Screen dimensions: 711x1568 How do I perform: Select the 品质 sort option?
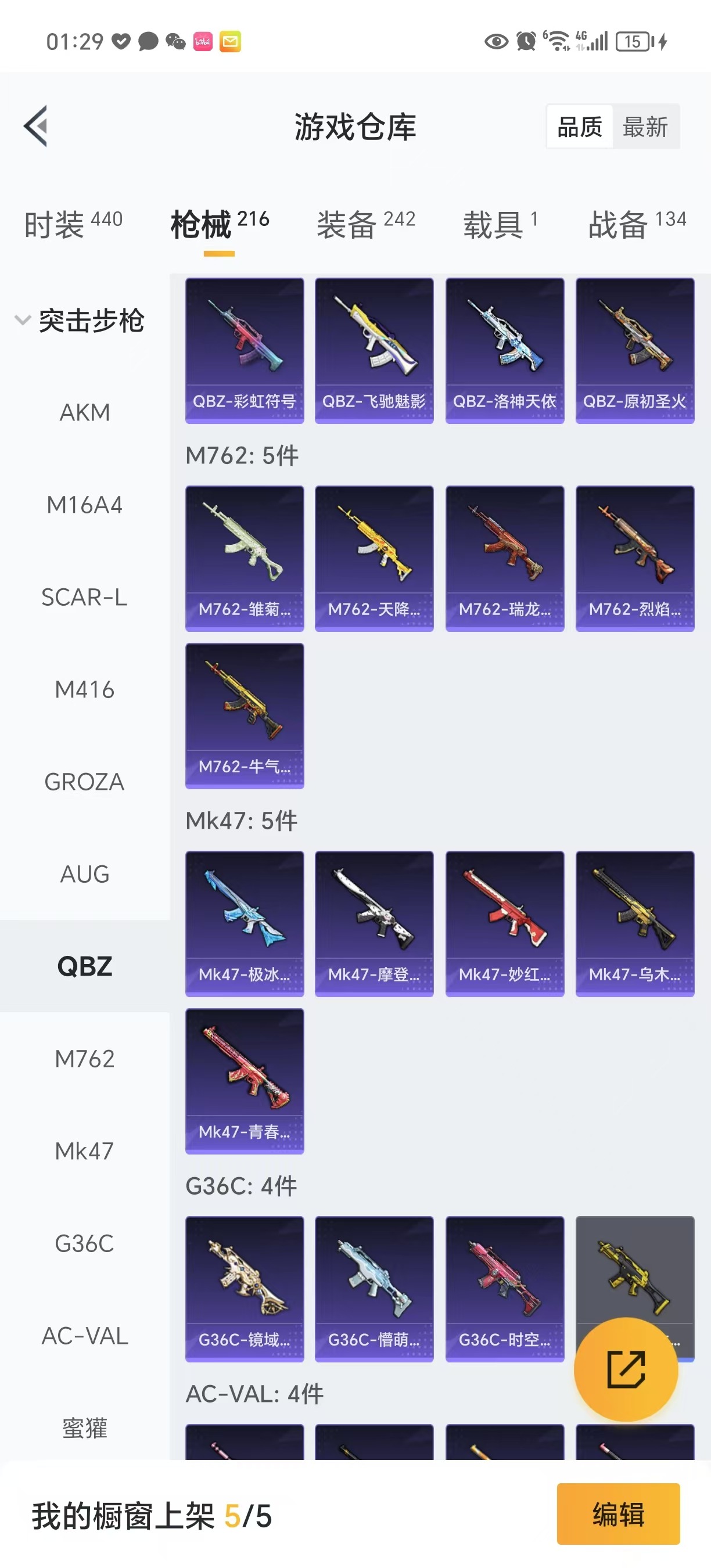(580, 127)
